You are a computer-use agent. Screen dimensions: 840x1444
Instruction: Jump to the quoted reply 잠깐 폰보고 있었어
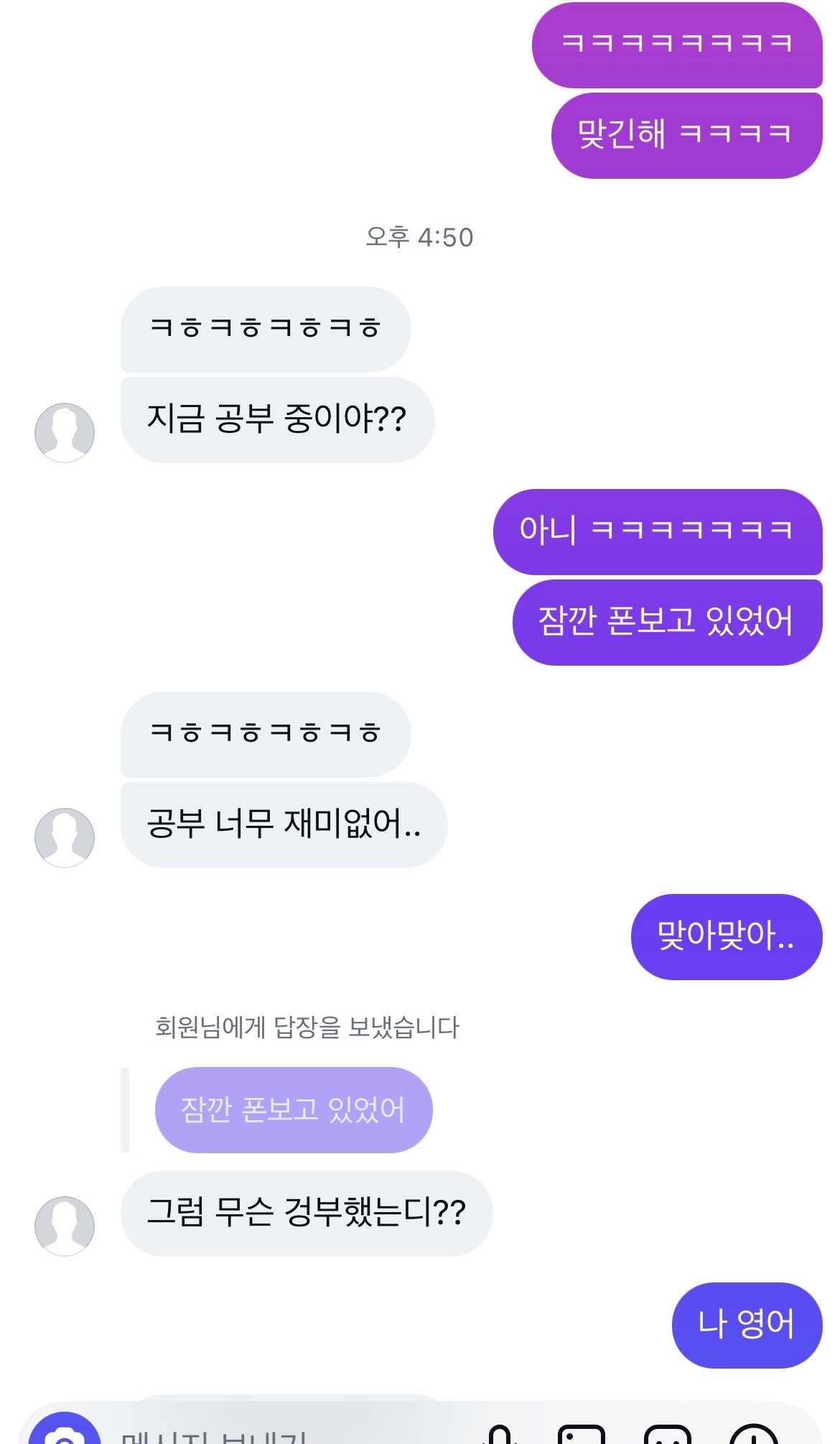pyautogui.click(x=294, y=1110)
